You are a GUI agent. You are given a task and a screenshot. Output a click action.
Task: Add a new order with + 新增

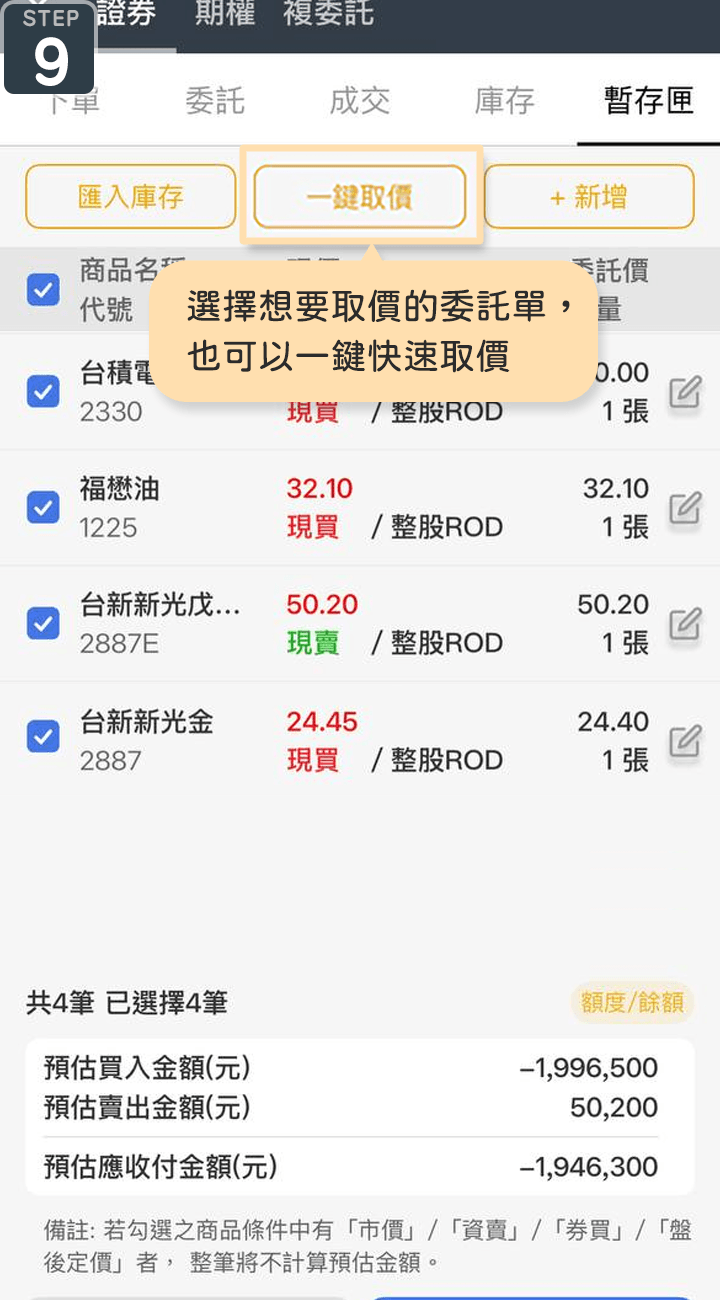tap(589, 197)
